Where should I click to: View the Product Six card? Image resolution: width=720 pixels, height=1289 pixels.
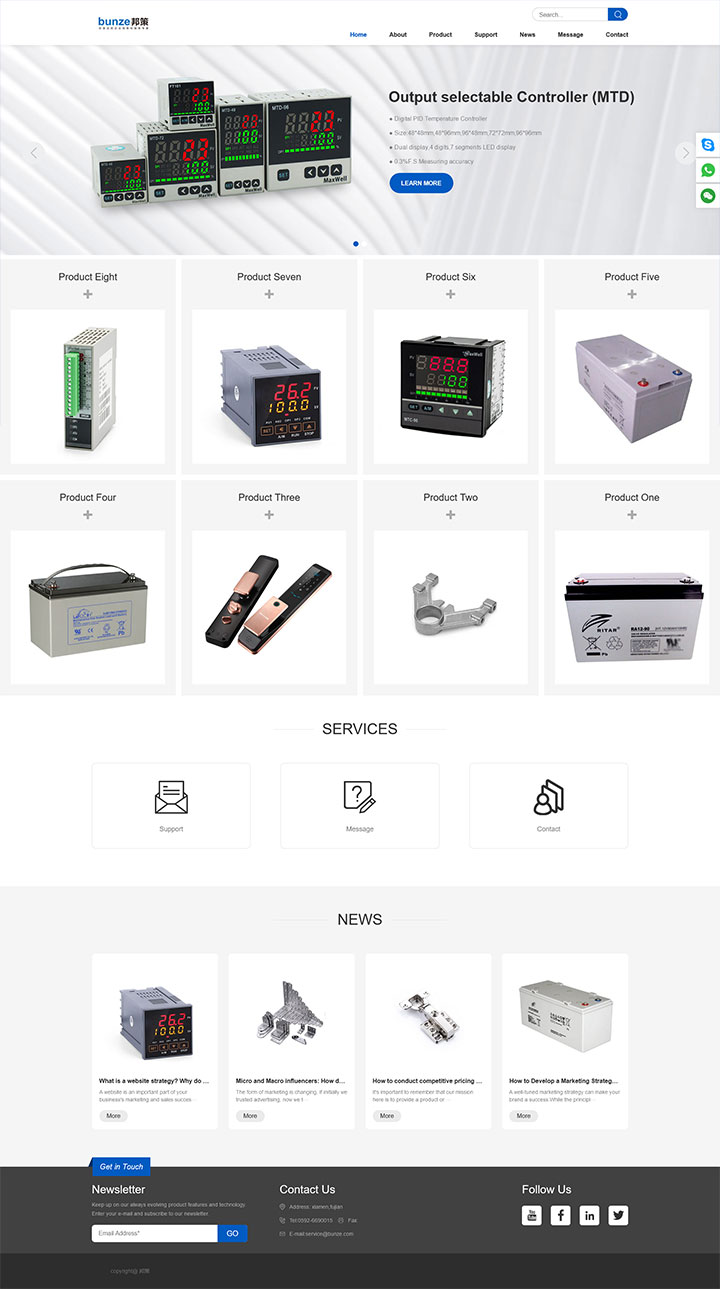point(450,386)
